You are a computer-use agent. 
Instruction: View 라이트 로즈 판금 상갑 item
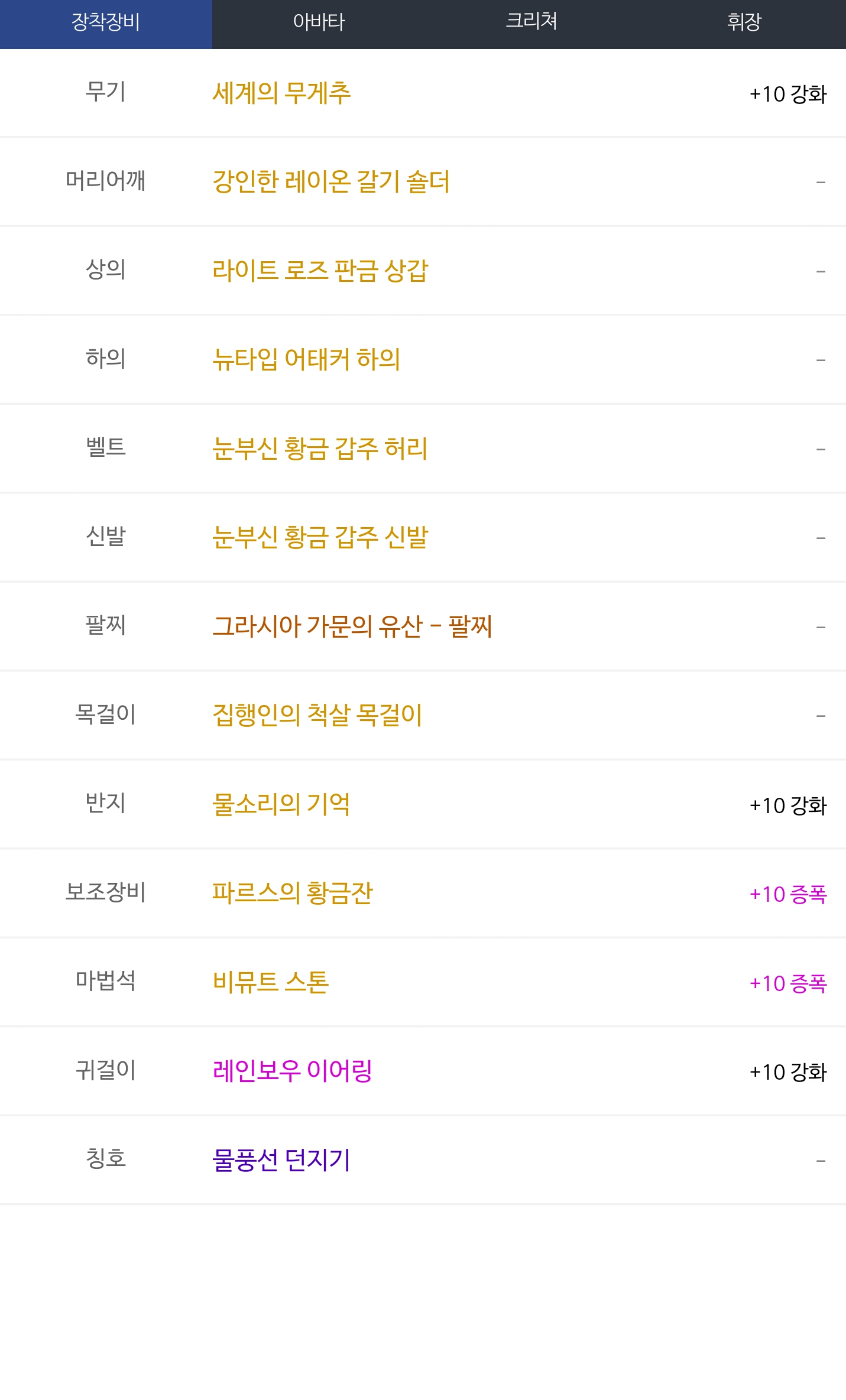[x=320, y=271]
